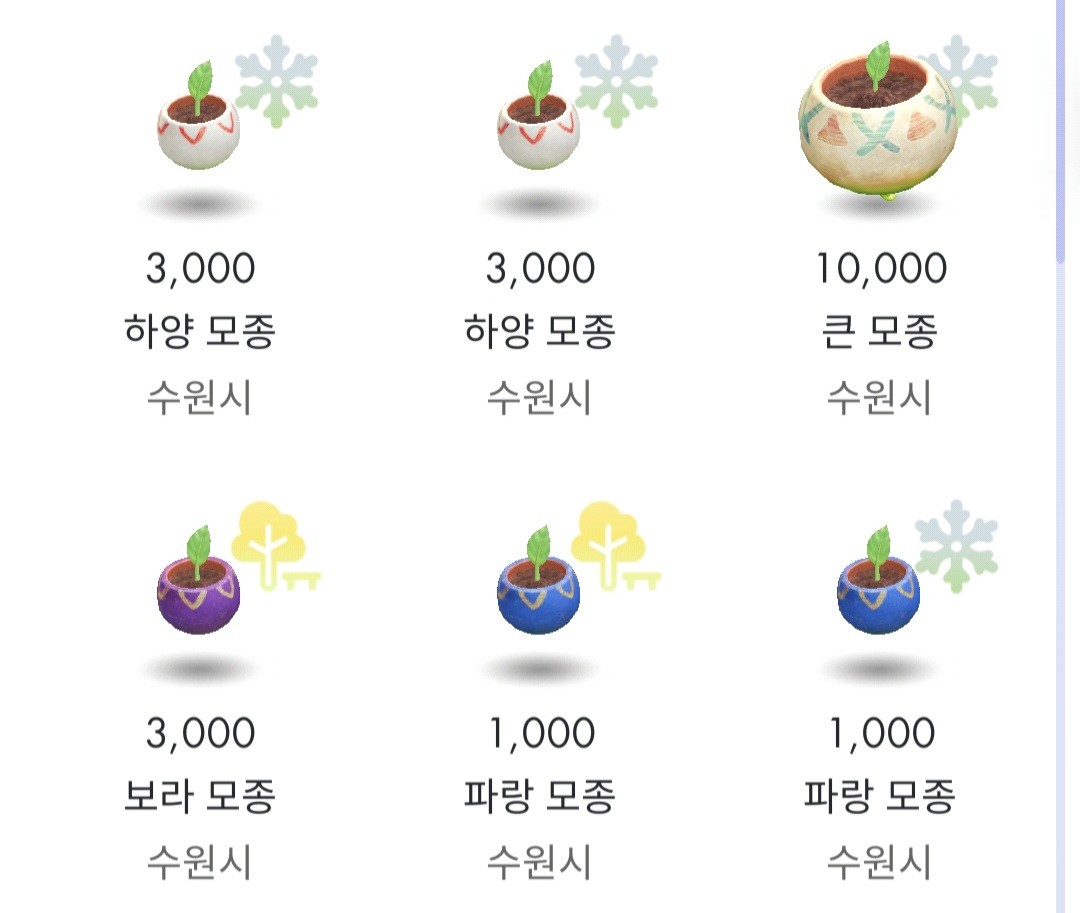The image size is (1080, 913).
Task: Select the purple 보라 모종 seedling
Action: point(199,592)
